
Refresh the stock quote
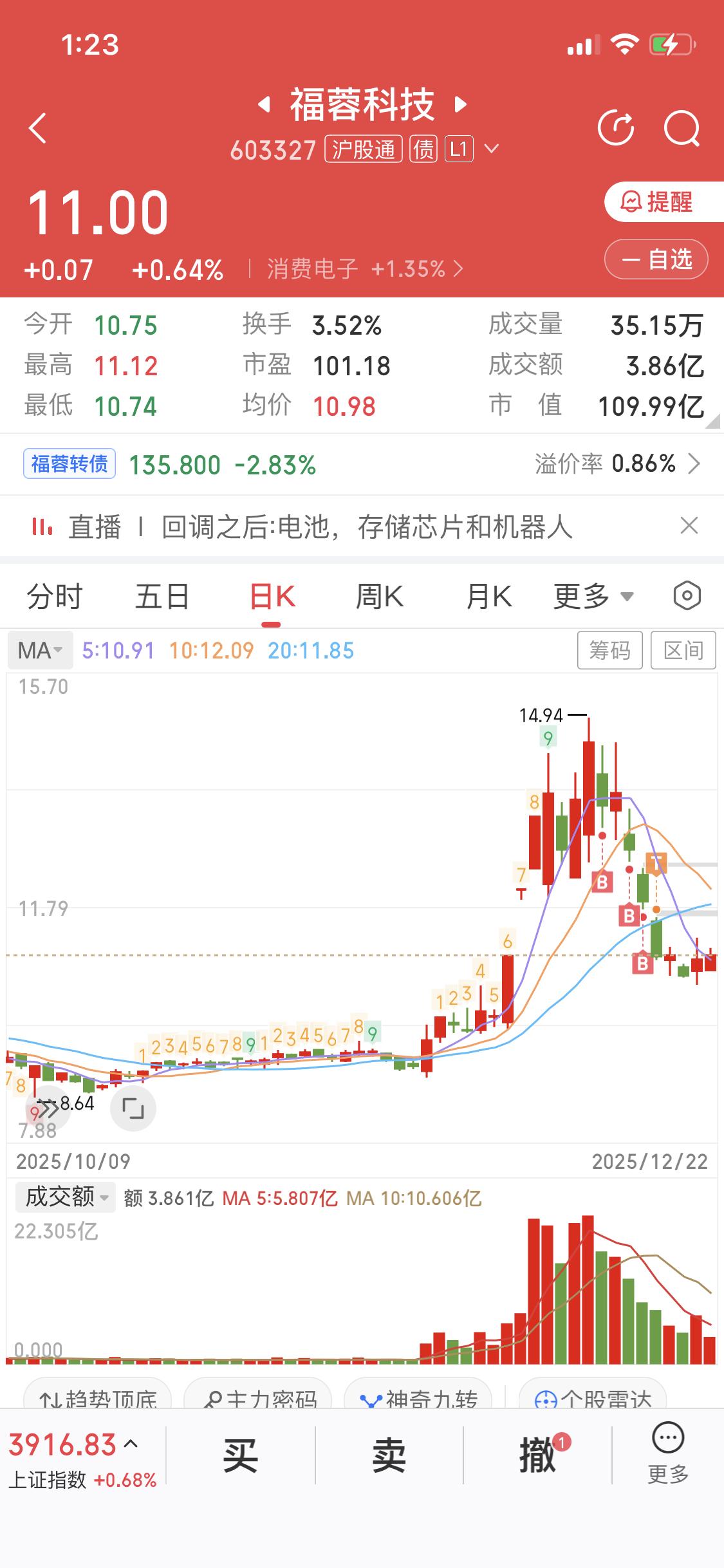click(617, 128)
